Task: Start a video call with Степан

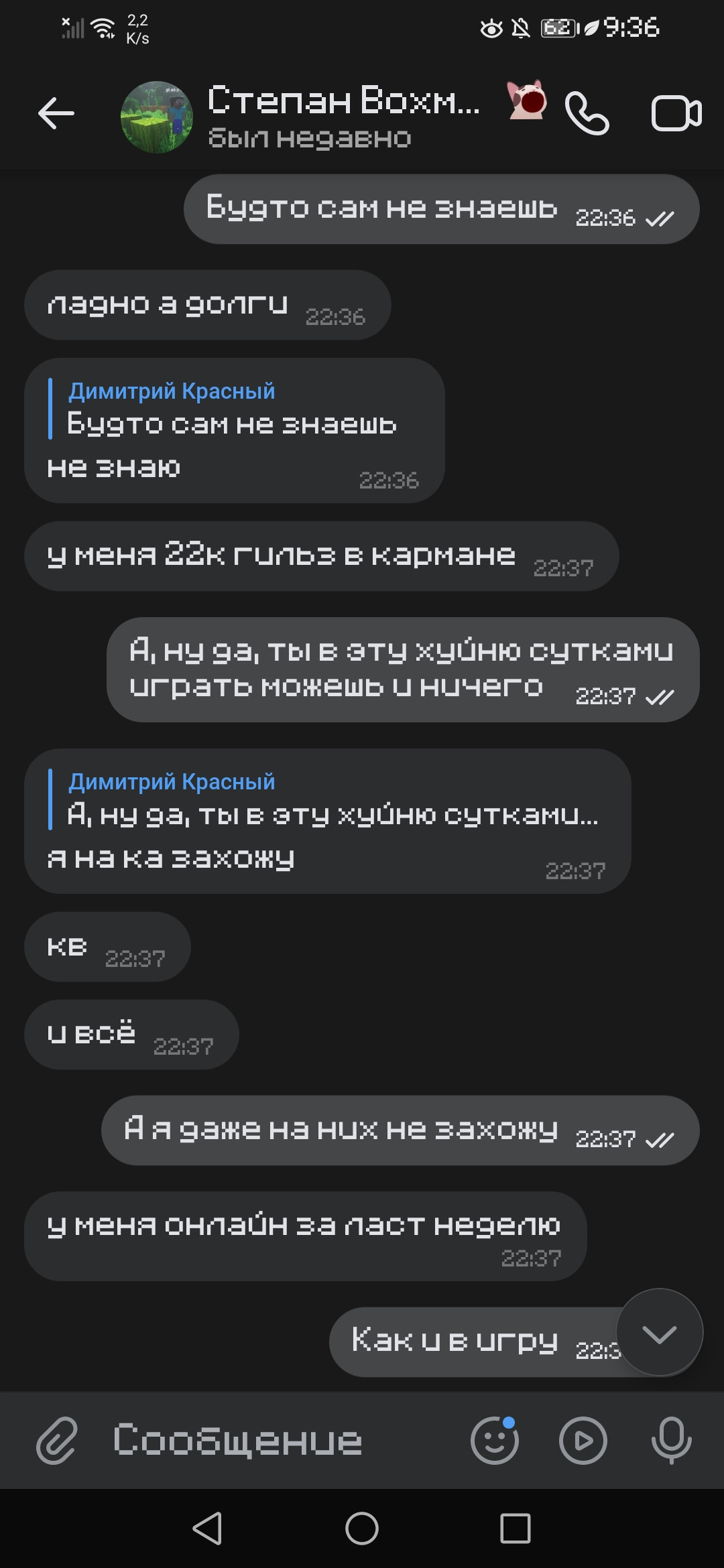Action: tap(676, 113)
